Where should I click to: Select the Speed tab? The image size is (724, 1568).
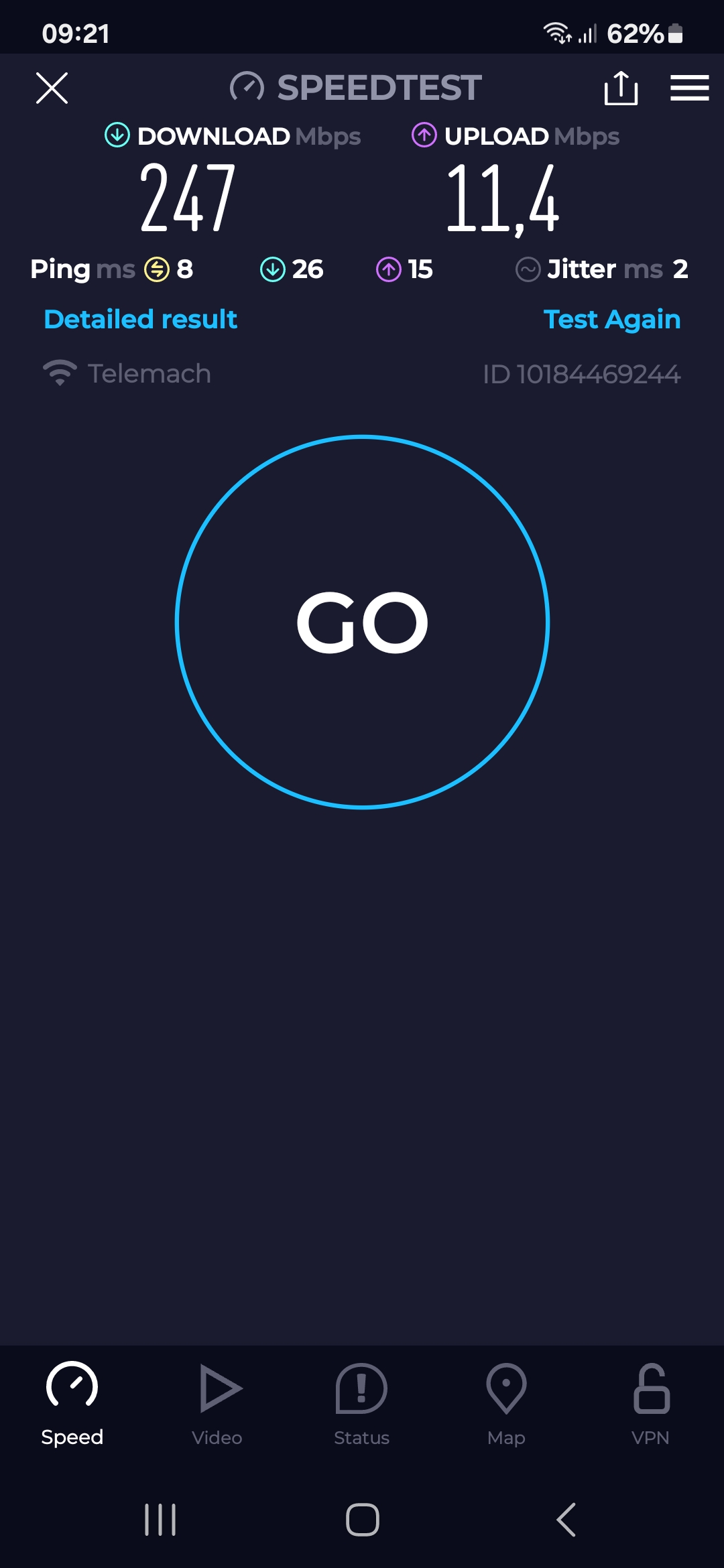point(72,1404)
